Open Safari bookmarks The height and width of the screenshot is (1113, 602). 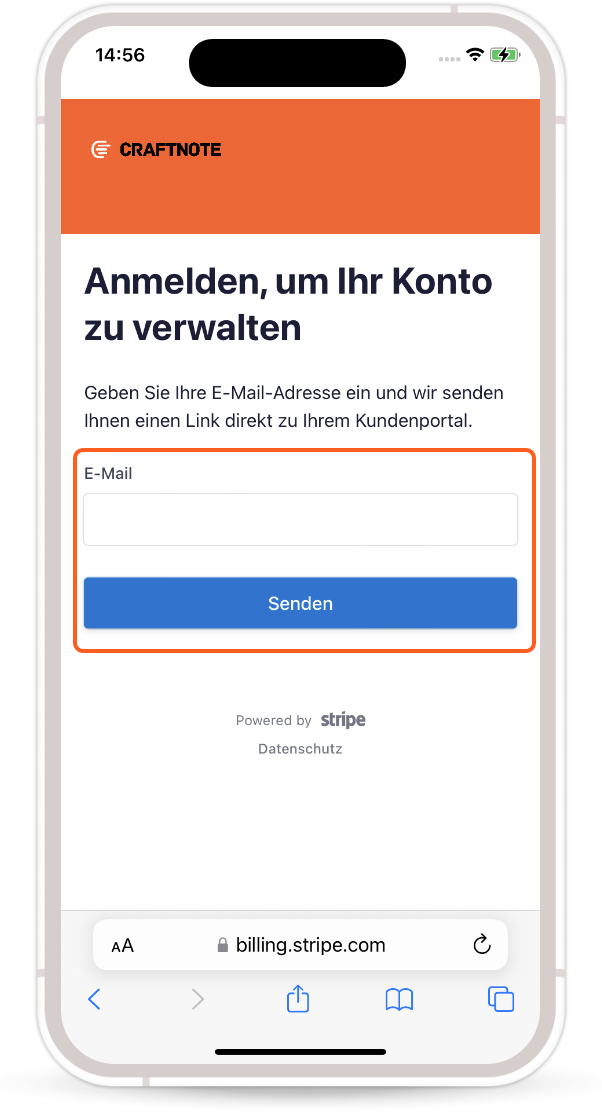coord(399,999)
